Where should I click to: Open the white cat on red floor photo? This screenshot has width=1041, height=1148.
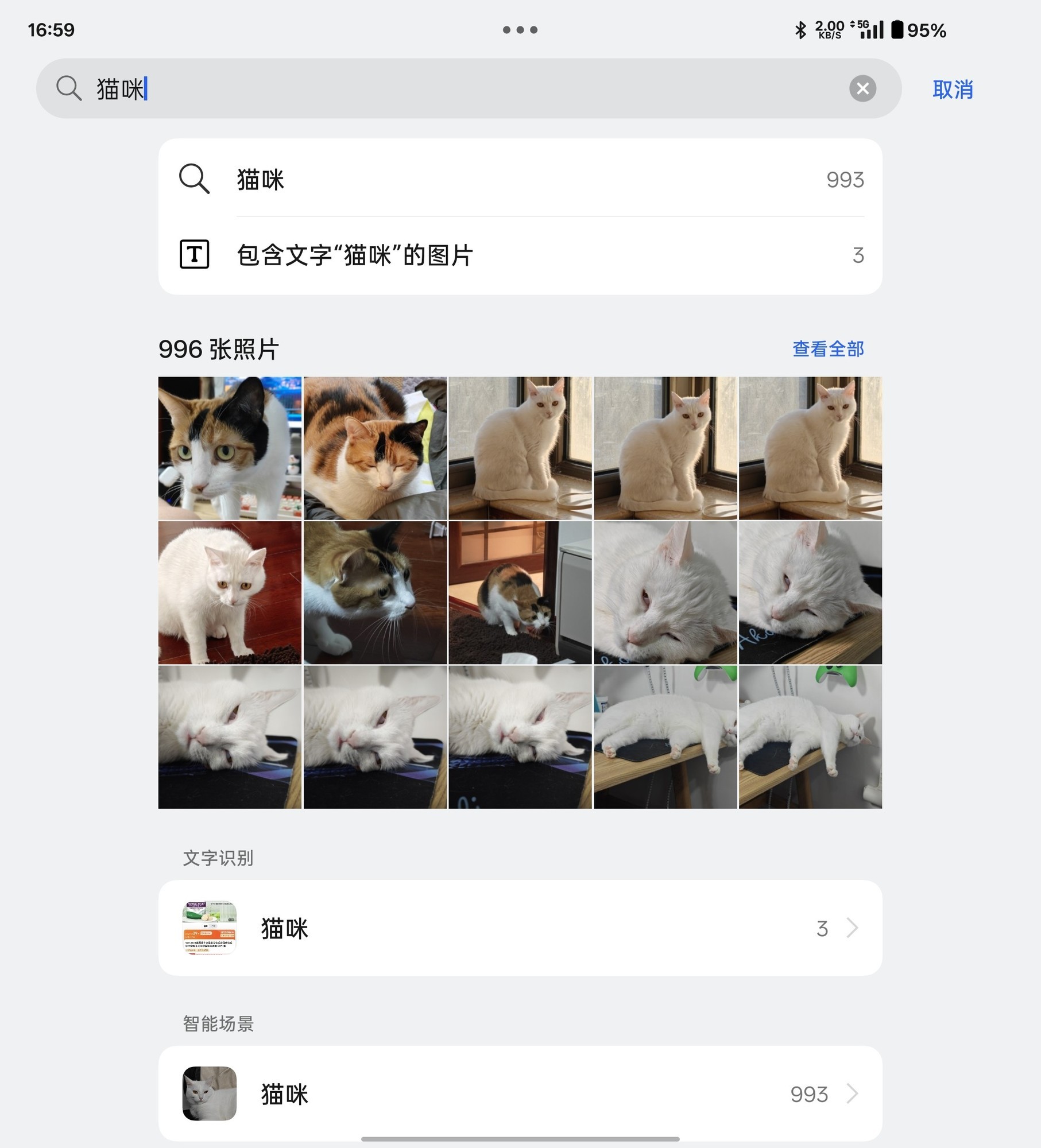pos(230,592)
